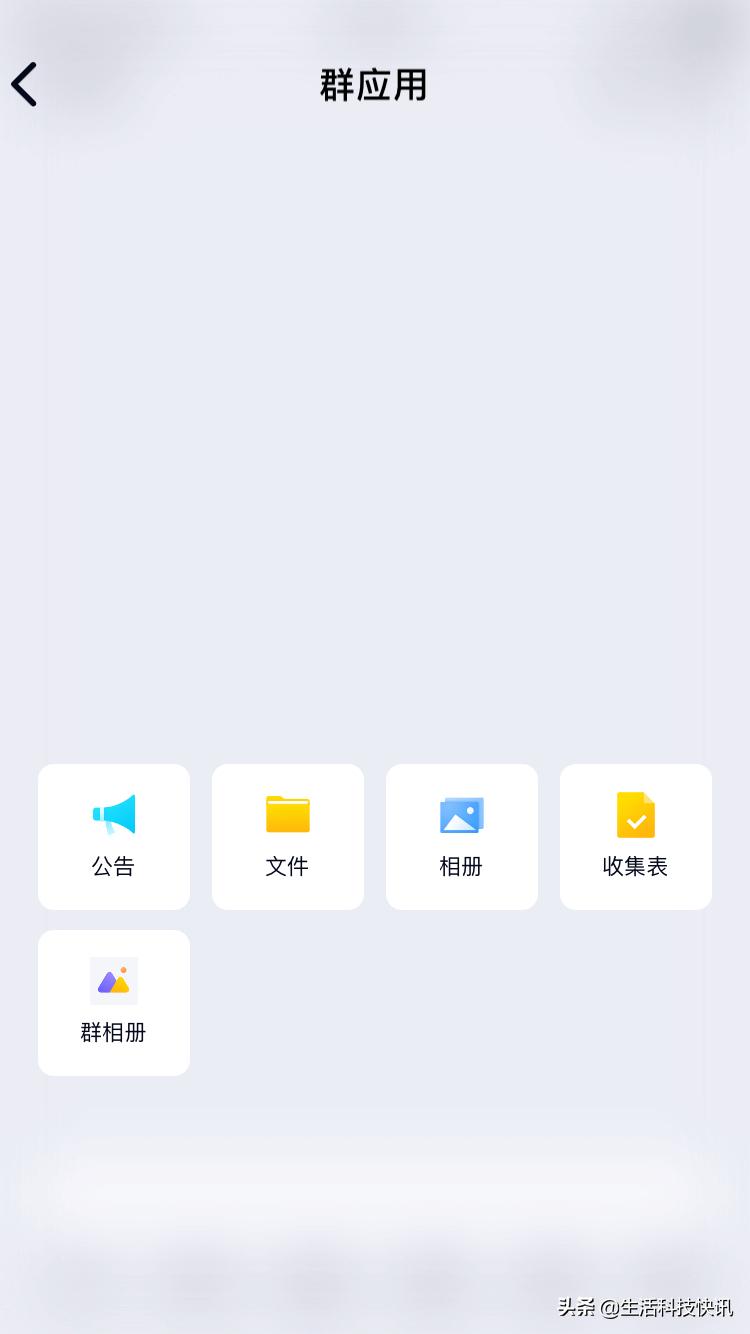
Task: Select the megaphone graphic inside the first card
Action: click(x=113, y=815)
